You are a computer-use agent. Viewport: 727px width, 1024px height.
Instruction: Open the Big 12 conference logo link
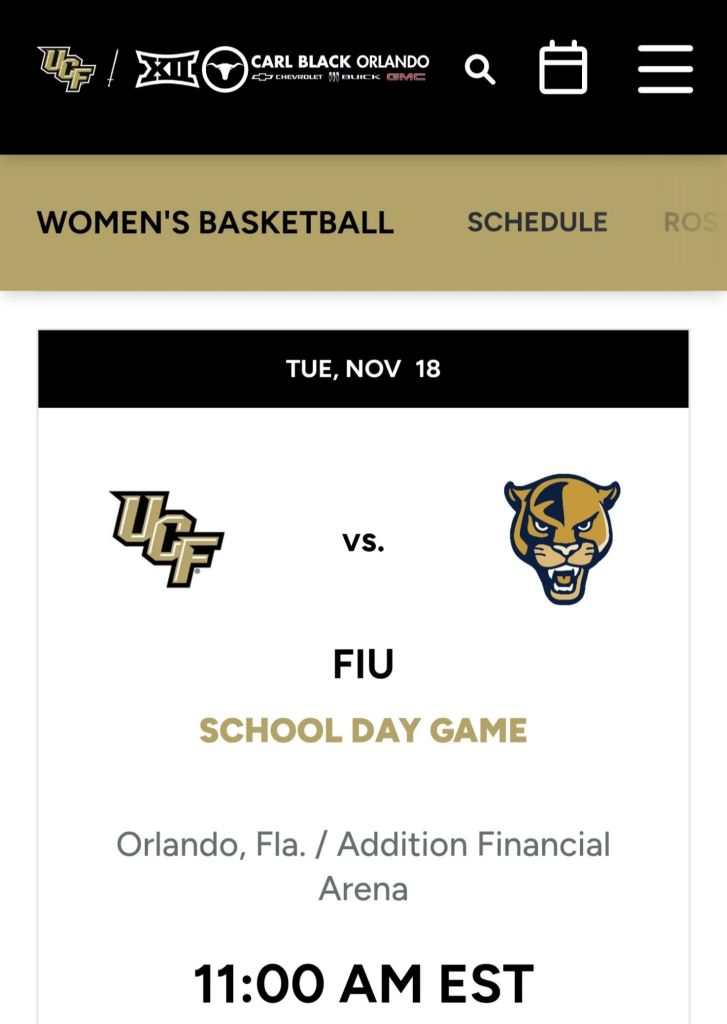[x=166, y=69]
